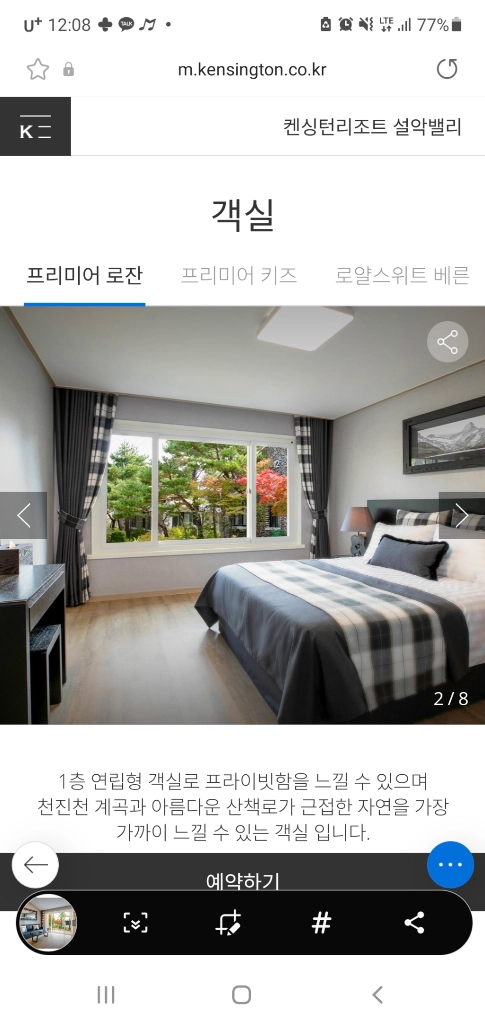Switch to the 프리미어 키즈 tab
This screenshot has height=1024, width=485.
239,276
